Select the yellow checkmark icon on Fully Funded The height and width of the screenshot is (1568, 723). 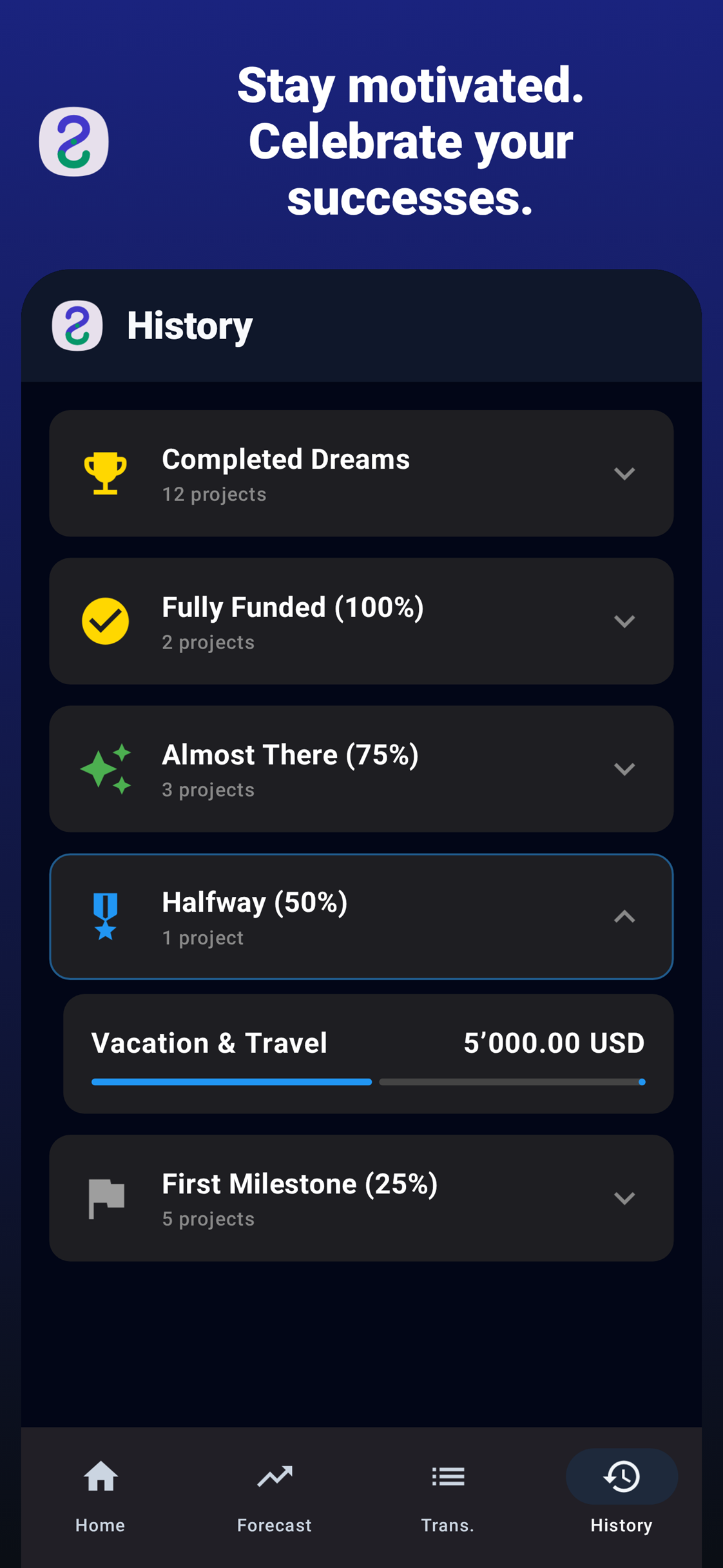click(x=106, y=620)
